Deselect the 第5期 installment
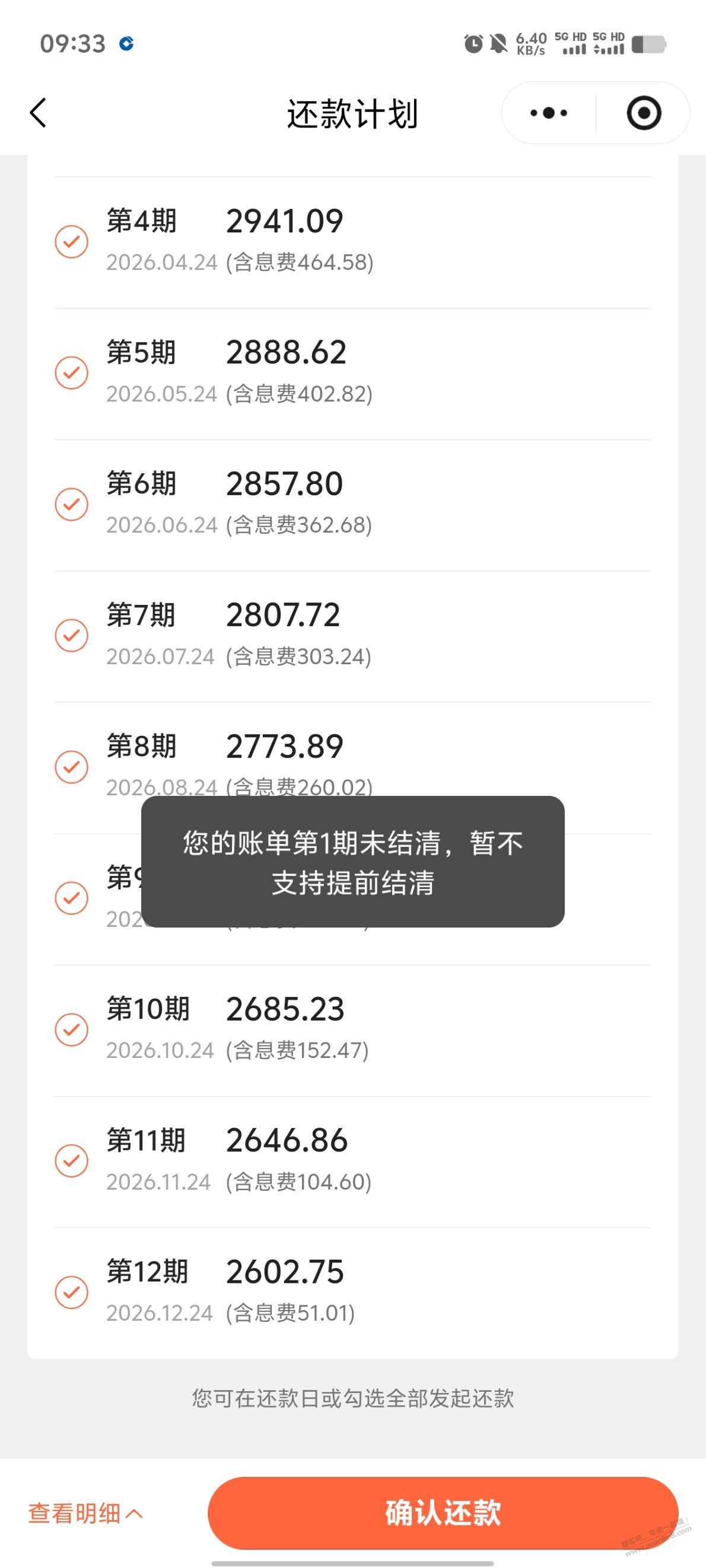This screenshot has height=1568, width=706. coord(72,372)
